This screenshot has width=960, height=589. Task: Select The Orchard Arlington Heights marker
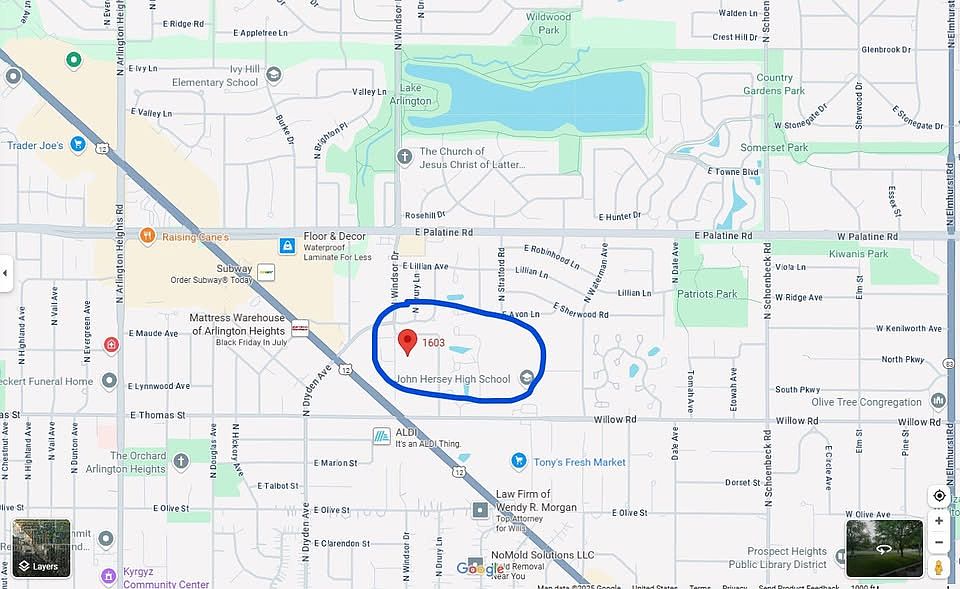tap(181, 461)
